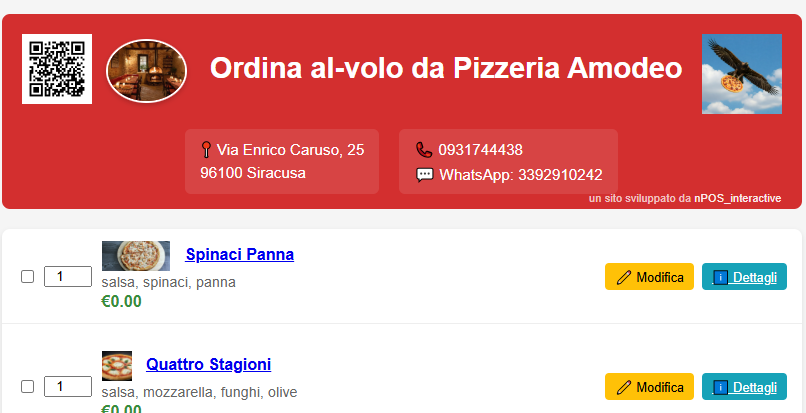Select the Quattro Stagioni checkbox
This screenshot has width=806, height=413.
[x=28, y=386]
